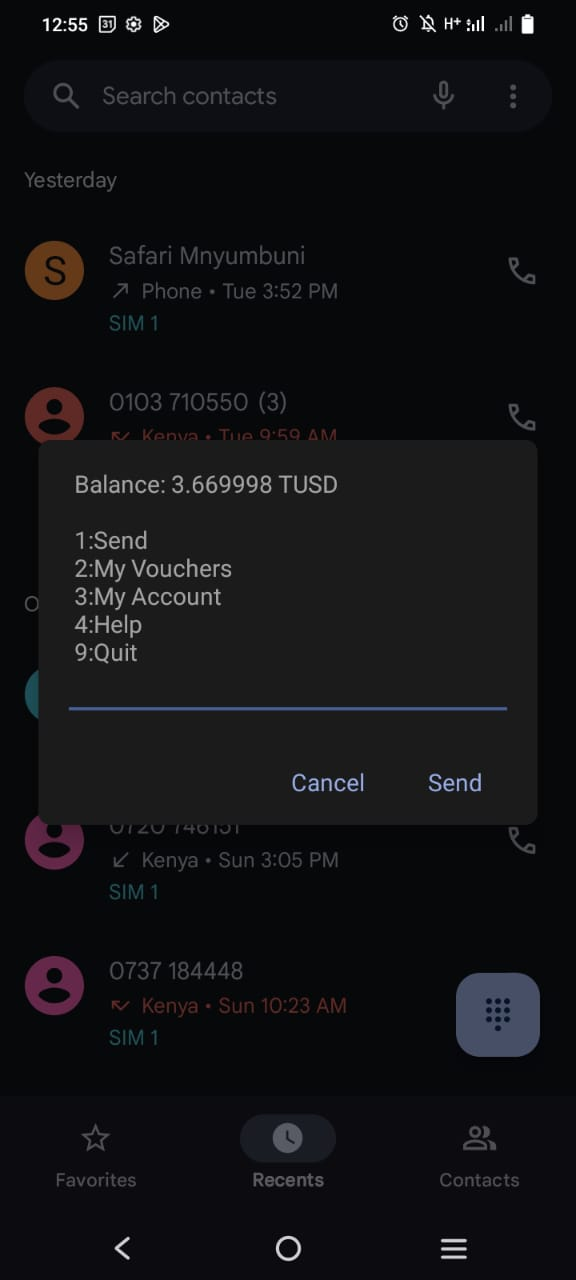Viewport: 576px width, 1280px height.
Task: Start voice search with the microphone
Action: (443, 96)
